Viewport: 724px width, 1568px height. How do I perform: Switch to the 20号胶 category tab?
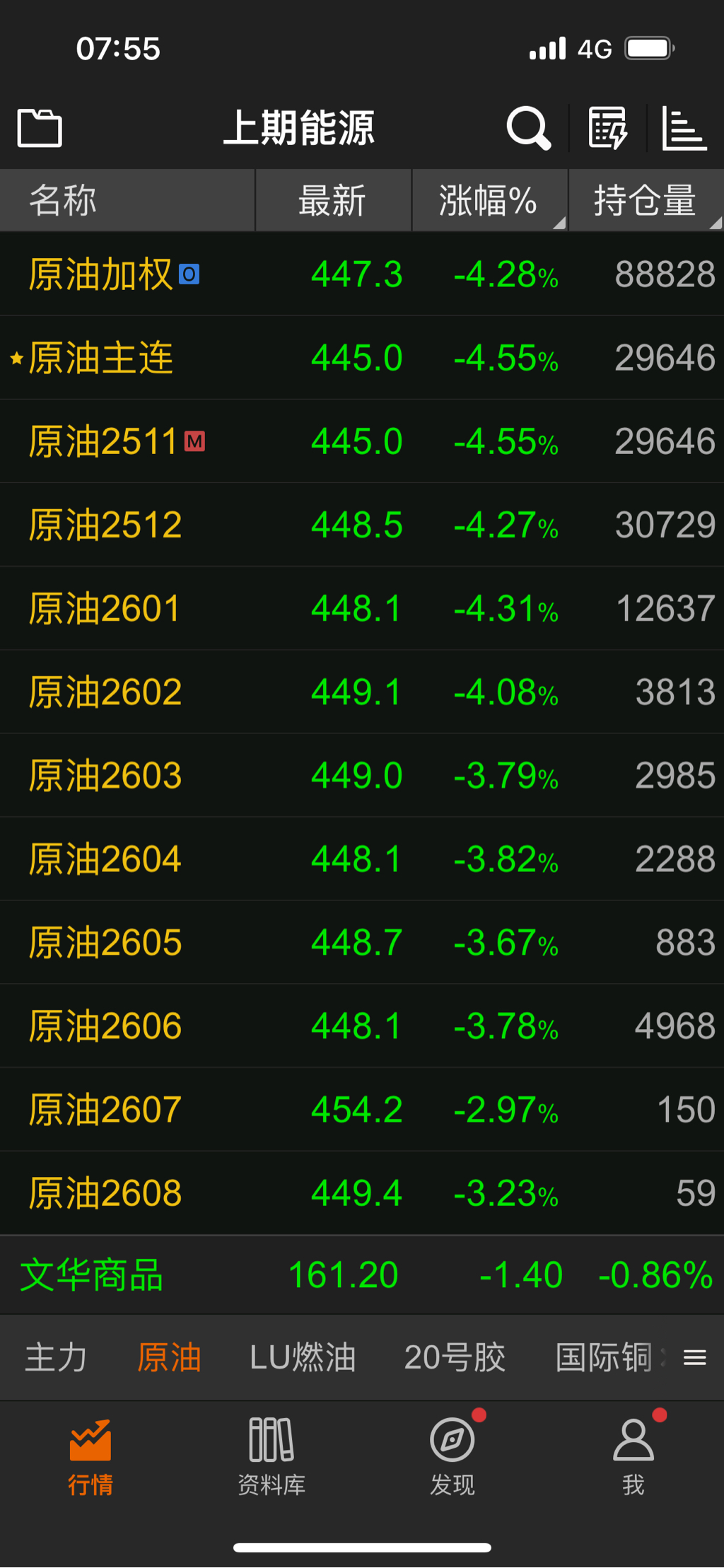[x=455, y=1358]
